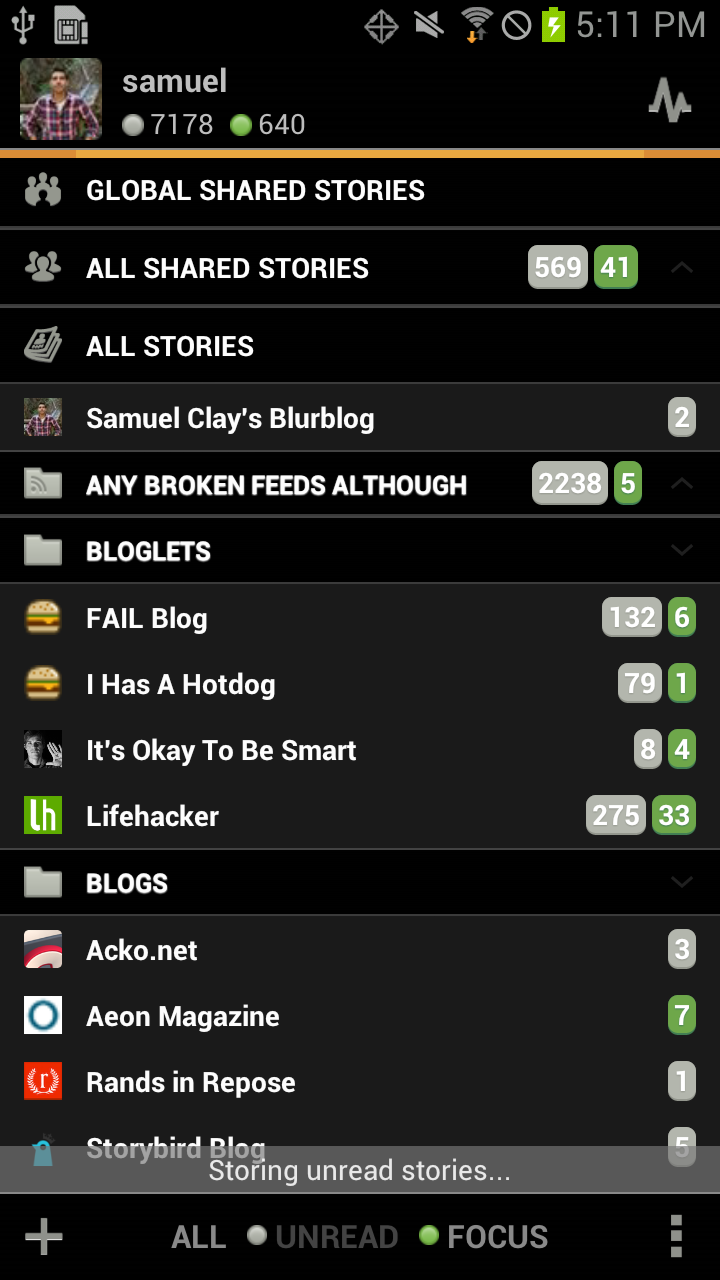Open the Lifehacker feed
Screen dimensions: 720x1280
click(x=152, y=816)
